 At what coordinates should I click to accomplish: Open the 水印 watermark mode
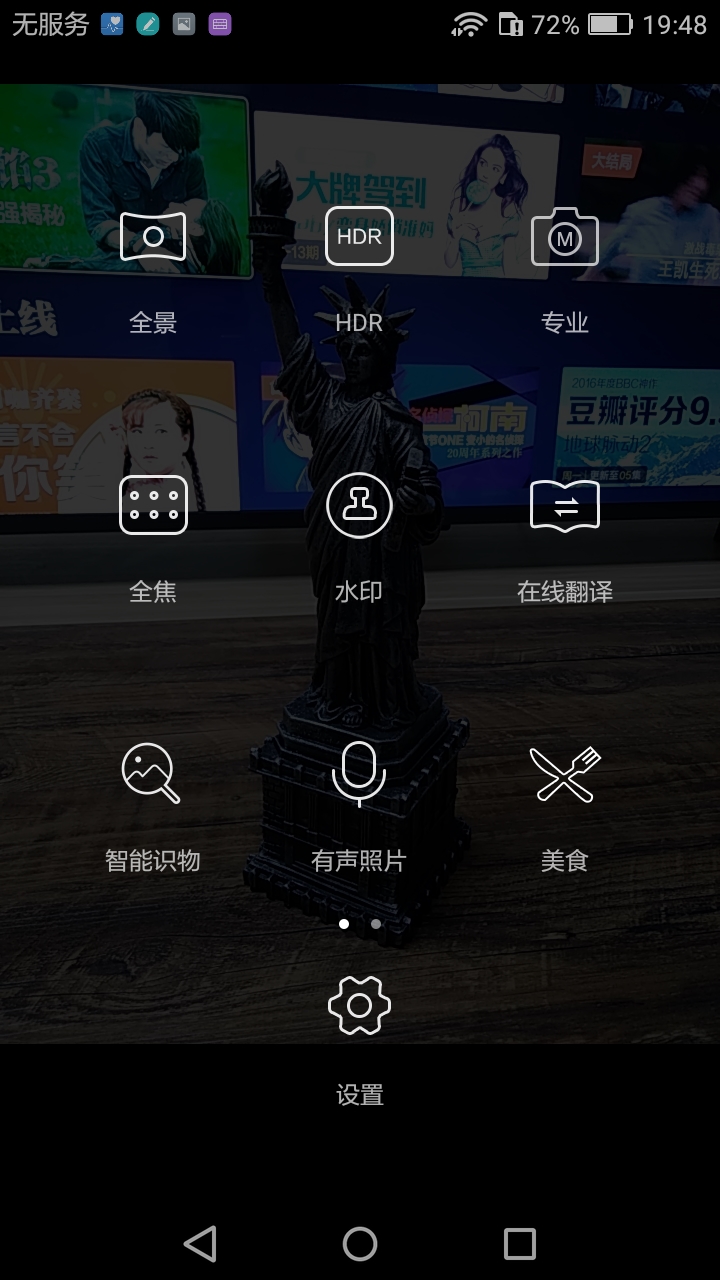click(359, 505)
